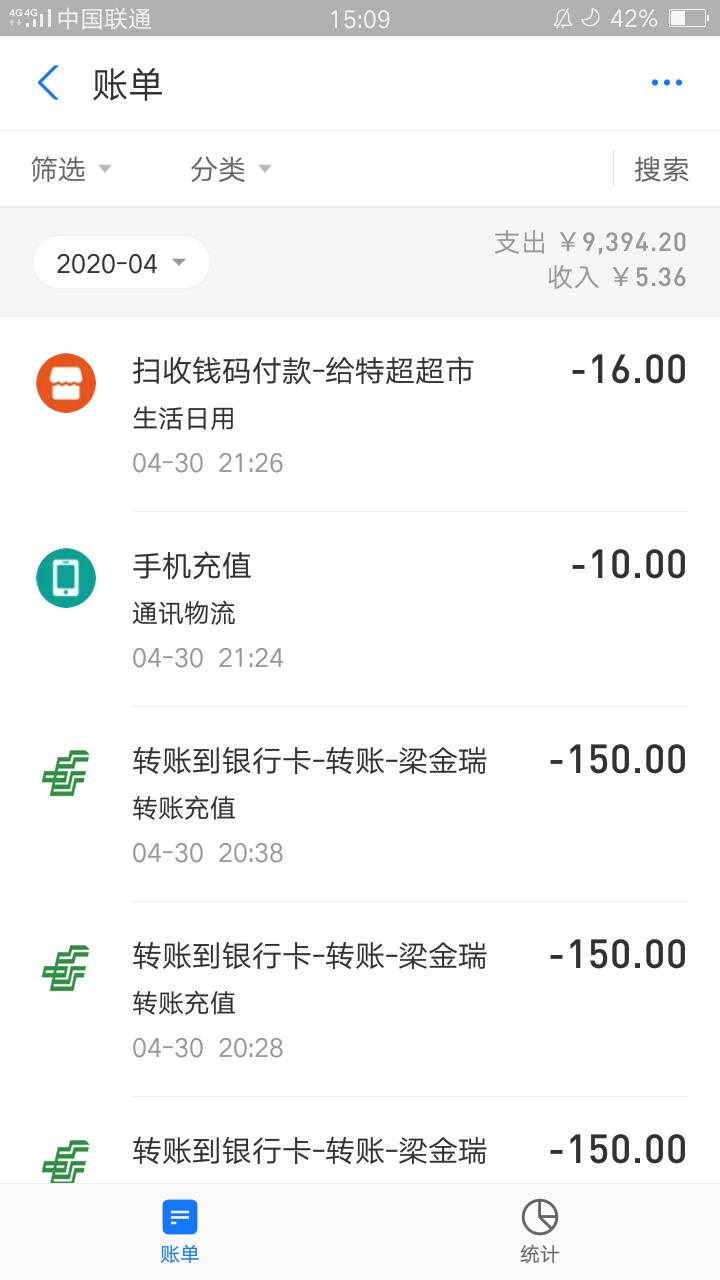
Task: Open the 梁金瑞 transfer at 04-30 20:28
Action: [x=360, y=999]
